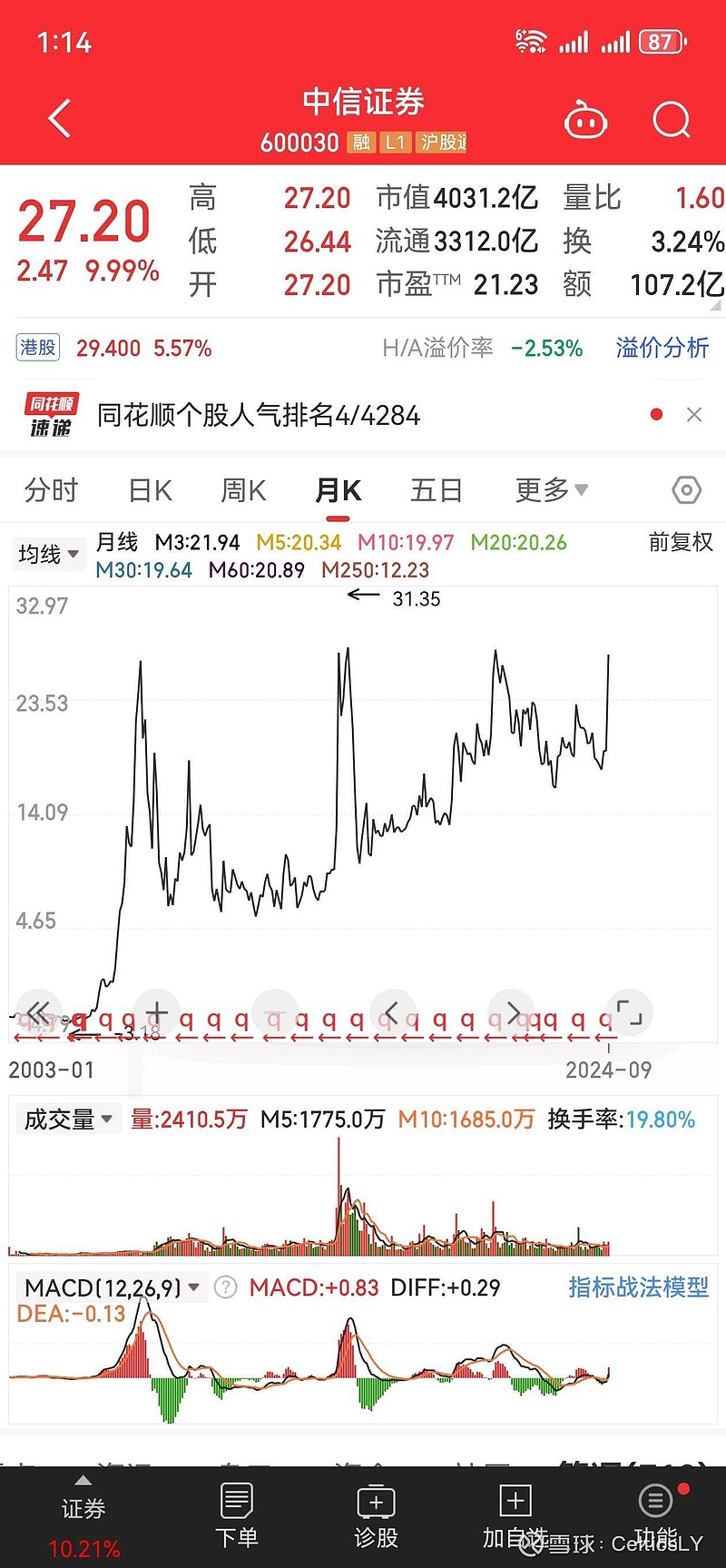The height and width of the screenshot is (1568, 726).
Task: Open 溢价分析 premium analysis link
Action: (662, 348)
